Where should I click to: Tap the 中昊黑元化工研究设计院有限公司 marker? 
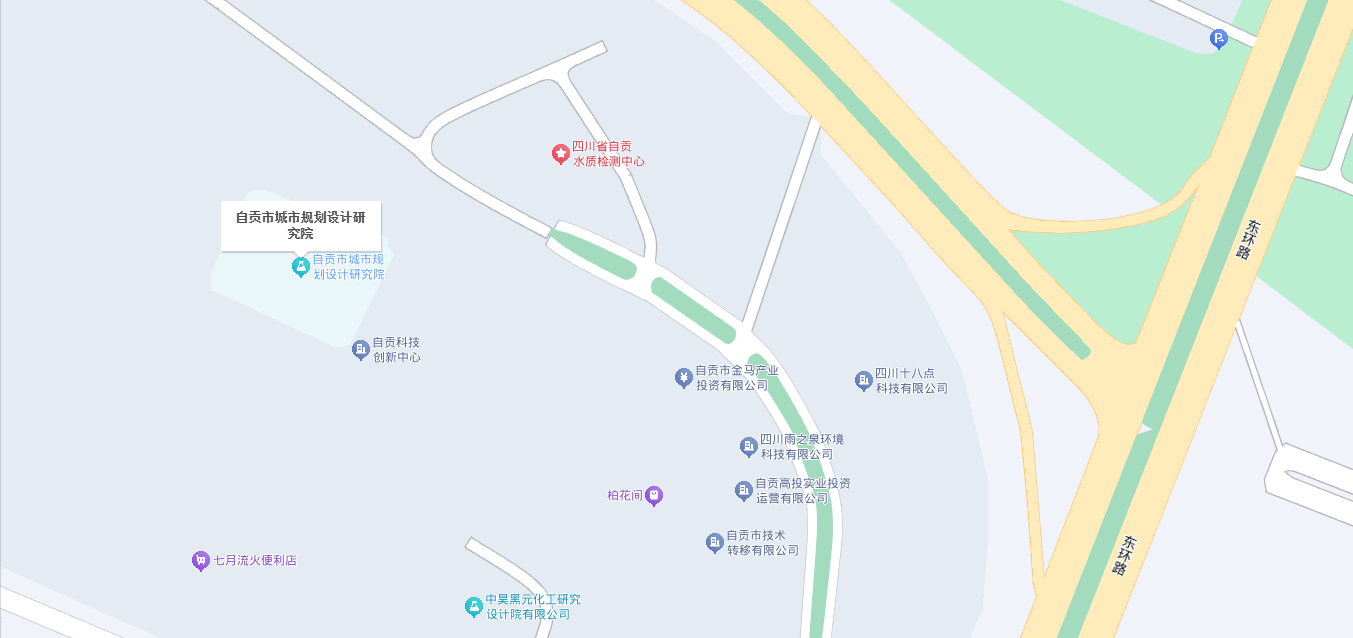(474, 606)
